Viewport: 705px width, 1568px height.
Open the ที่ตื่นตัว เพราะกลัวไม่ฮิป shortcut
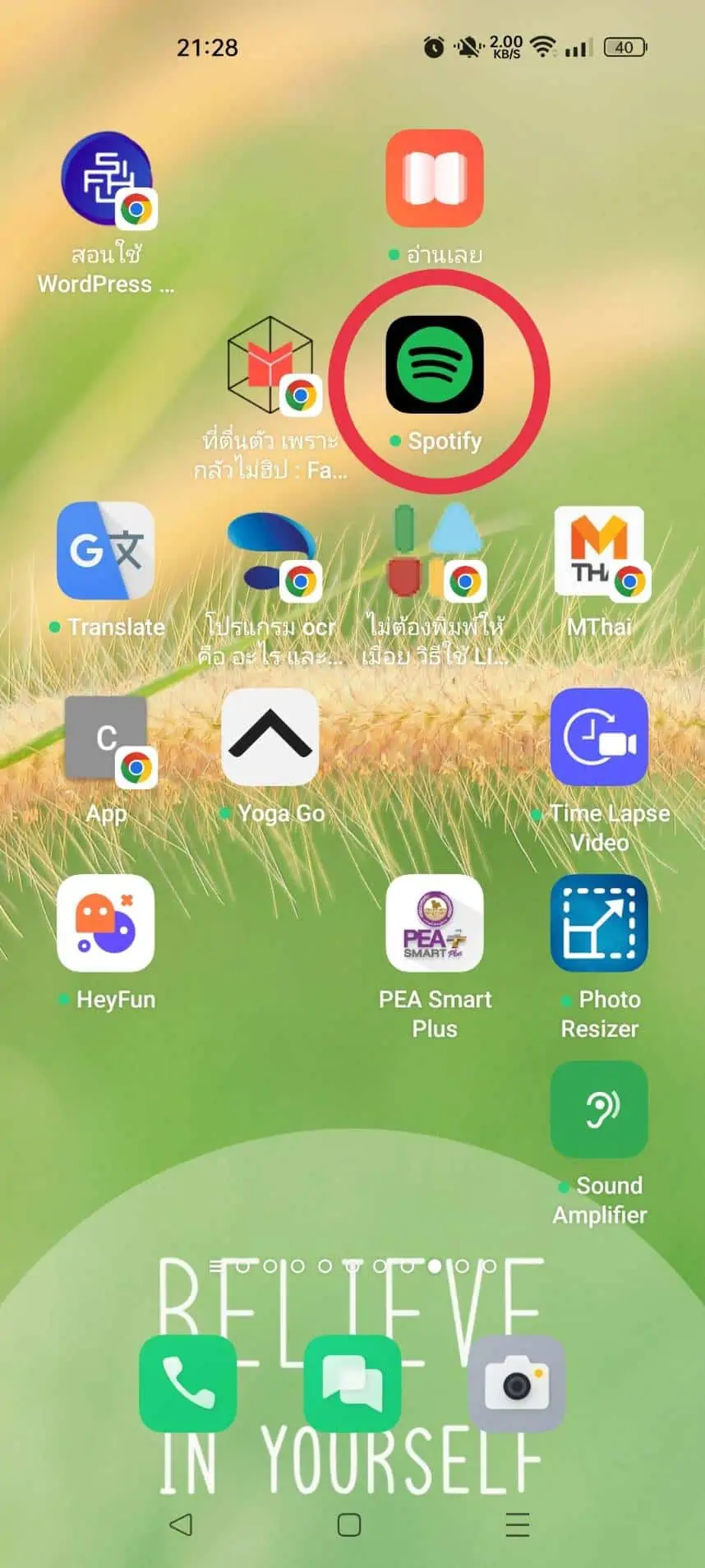270,365
